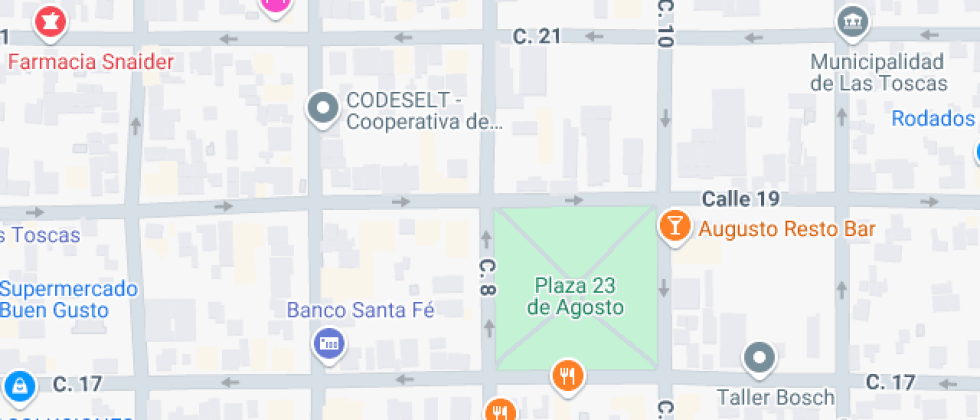The width and height of the screenshot is (980, 420).
Task: Tap the Supermercado Buen Gusto label
Action: click(x=68, y=299)
